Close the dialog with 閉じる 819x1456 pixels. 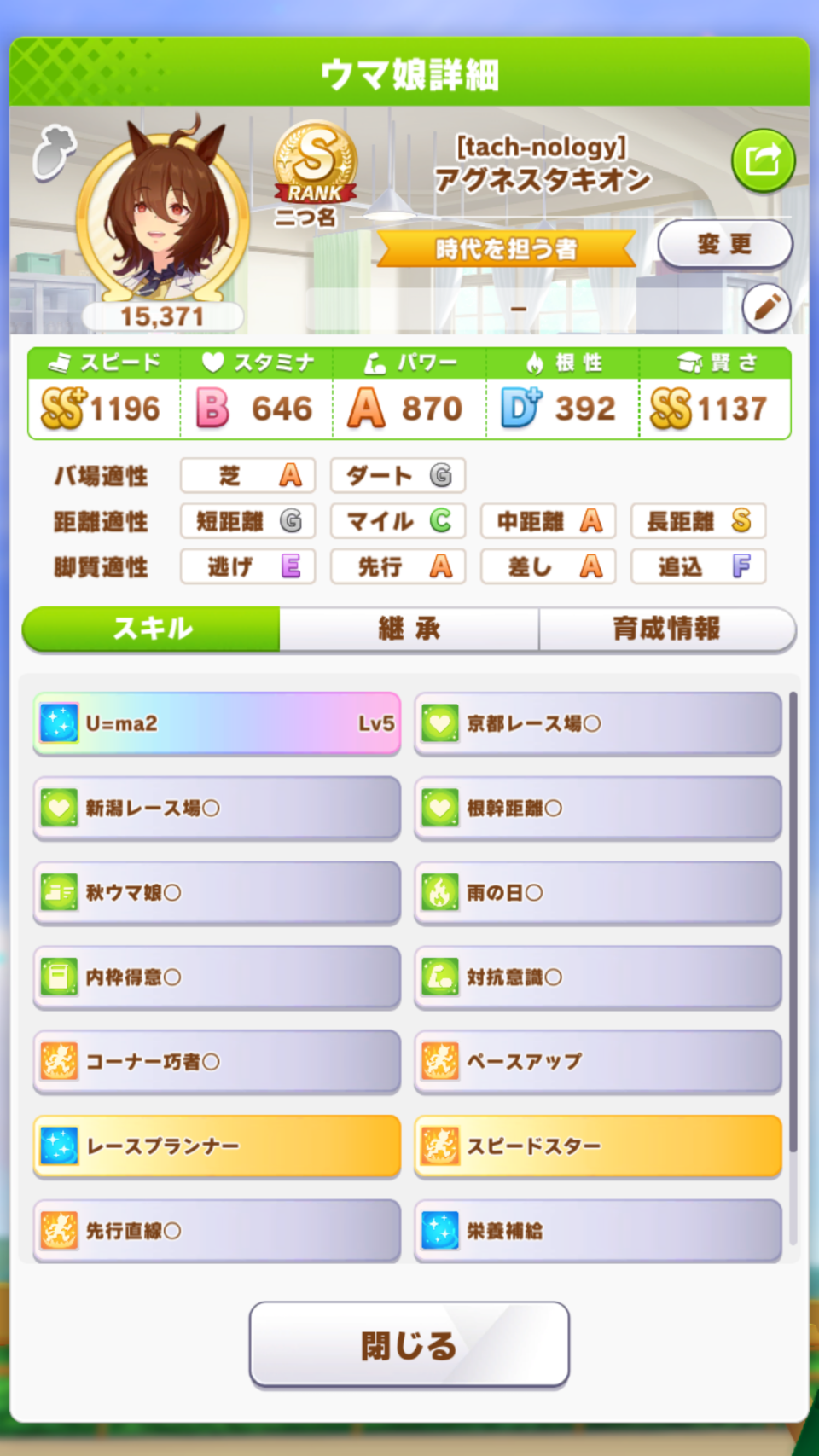(x=409, y=1345)
